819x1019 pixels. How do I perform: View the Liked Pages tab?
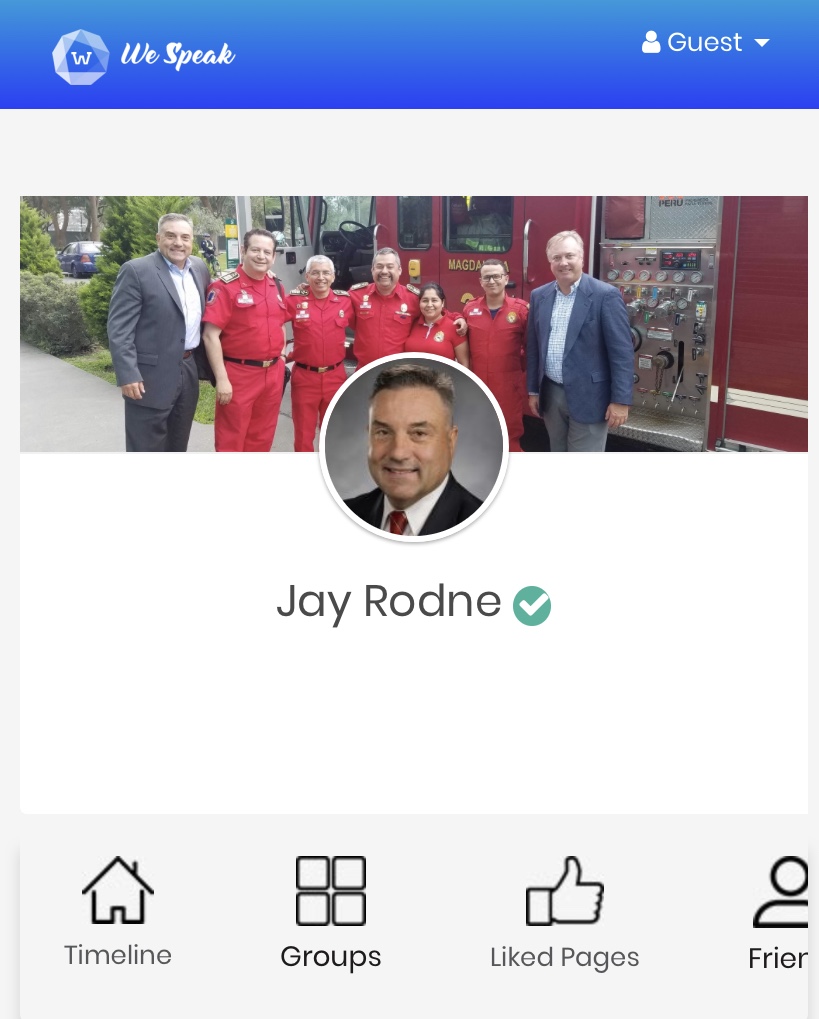point(564,913)
